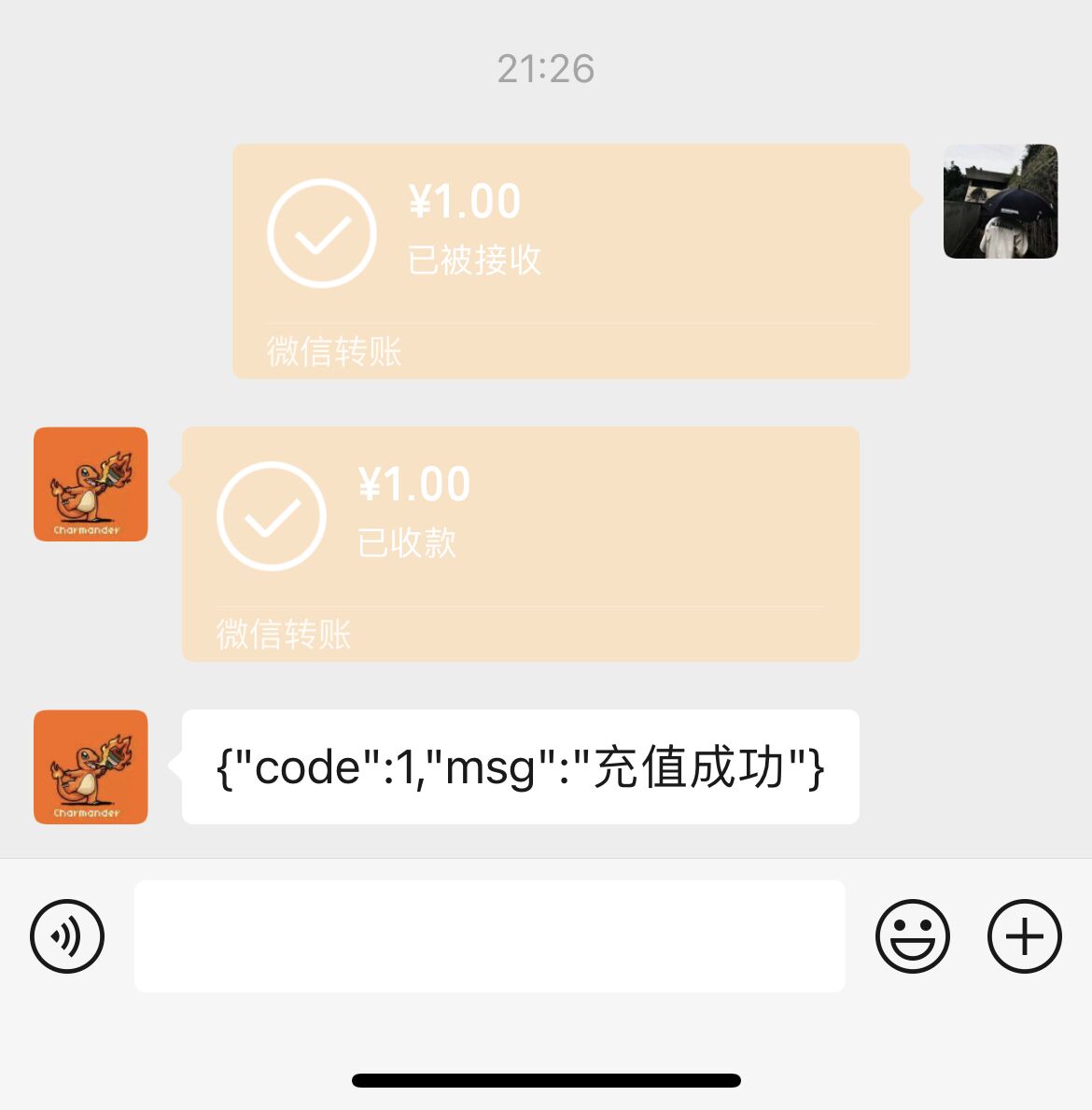Open the plus attachments menu
This screenshot has height=1110, width=1092.
coord(1024,935)
